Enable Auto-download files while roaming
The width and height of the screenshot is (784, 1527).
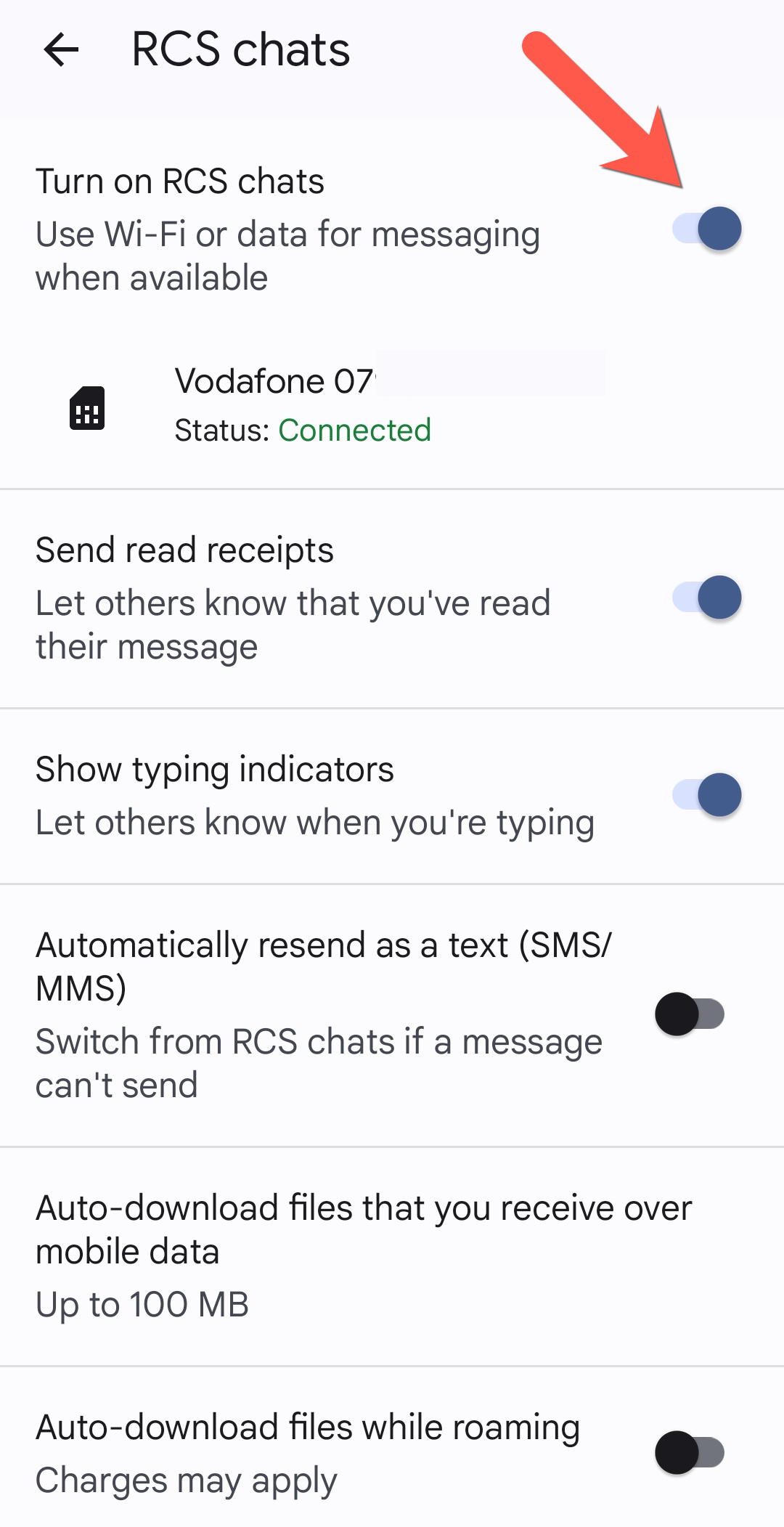690,1452
